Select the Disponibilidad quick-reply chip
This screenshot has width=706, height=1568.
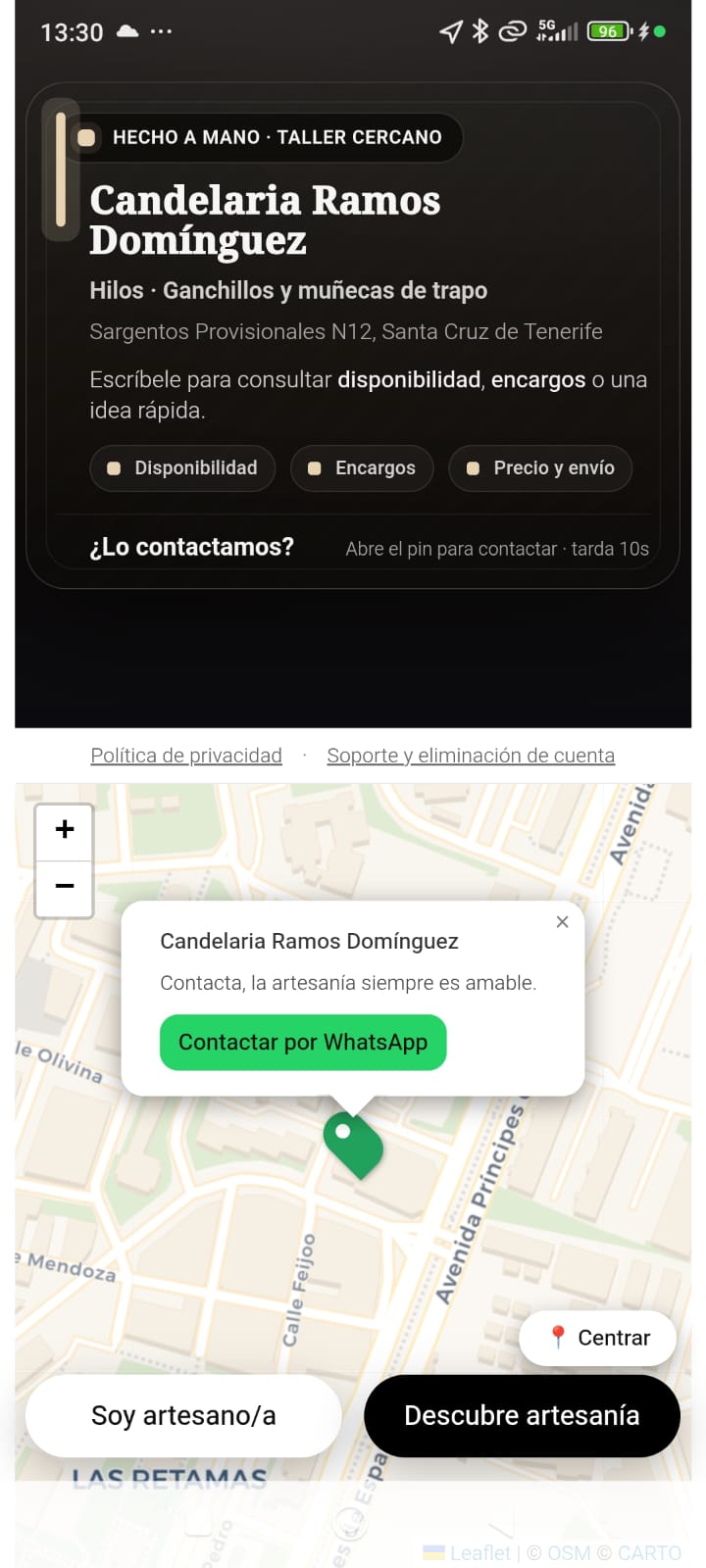181,468
